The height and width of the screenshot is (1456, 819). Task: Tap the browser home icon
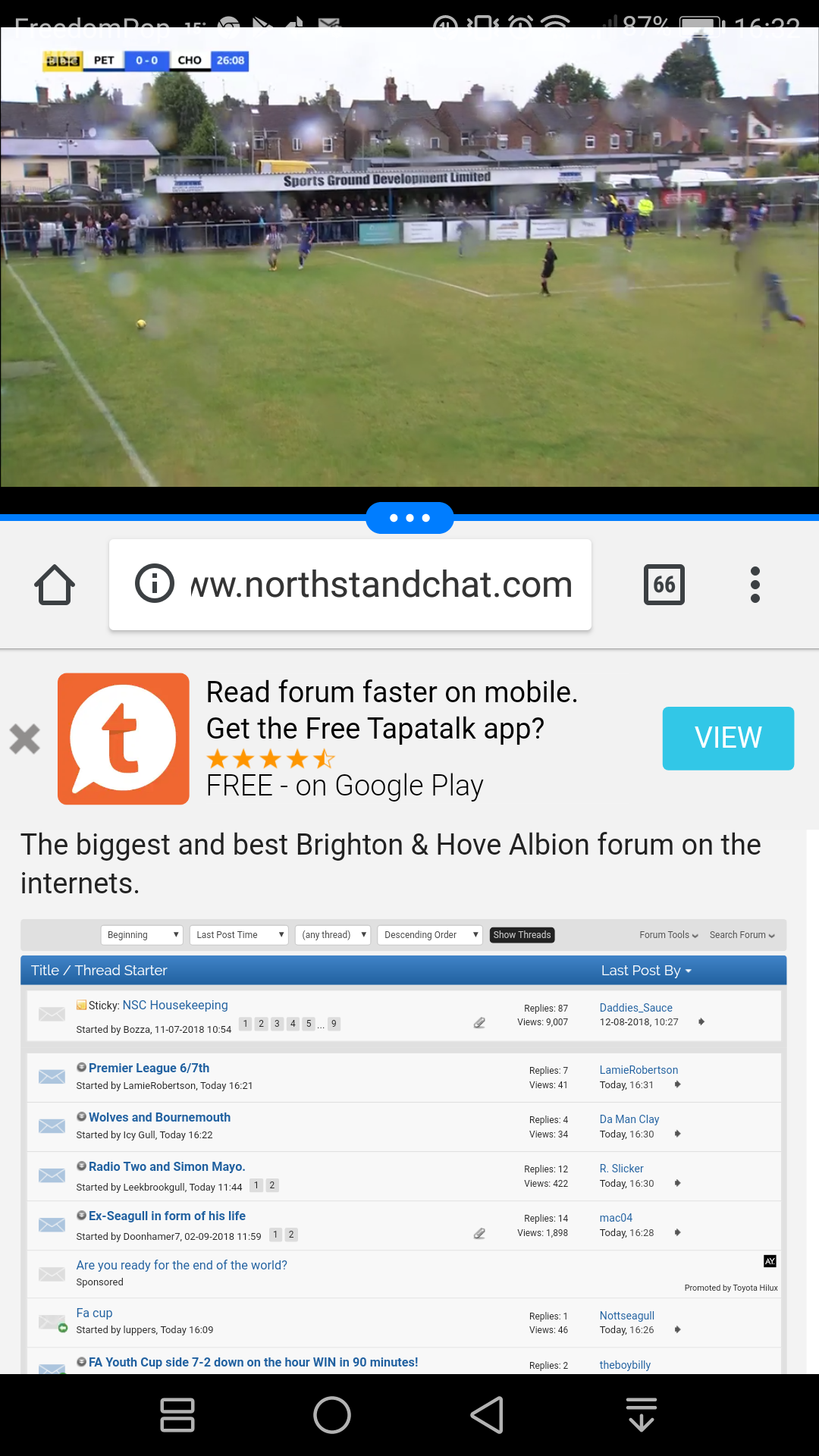(x=55, y=585)
